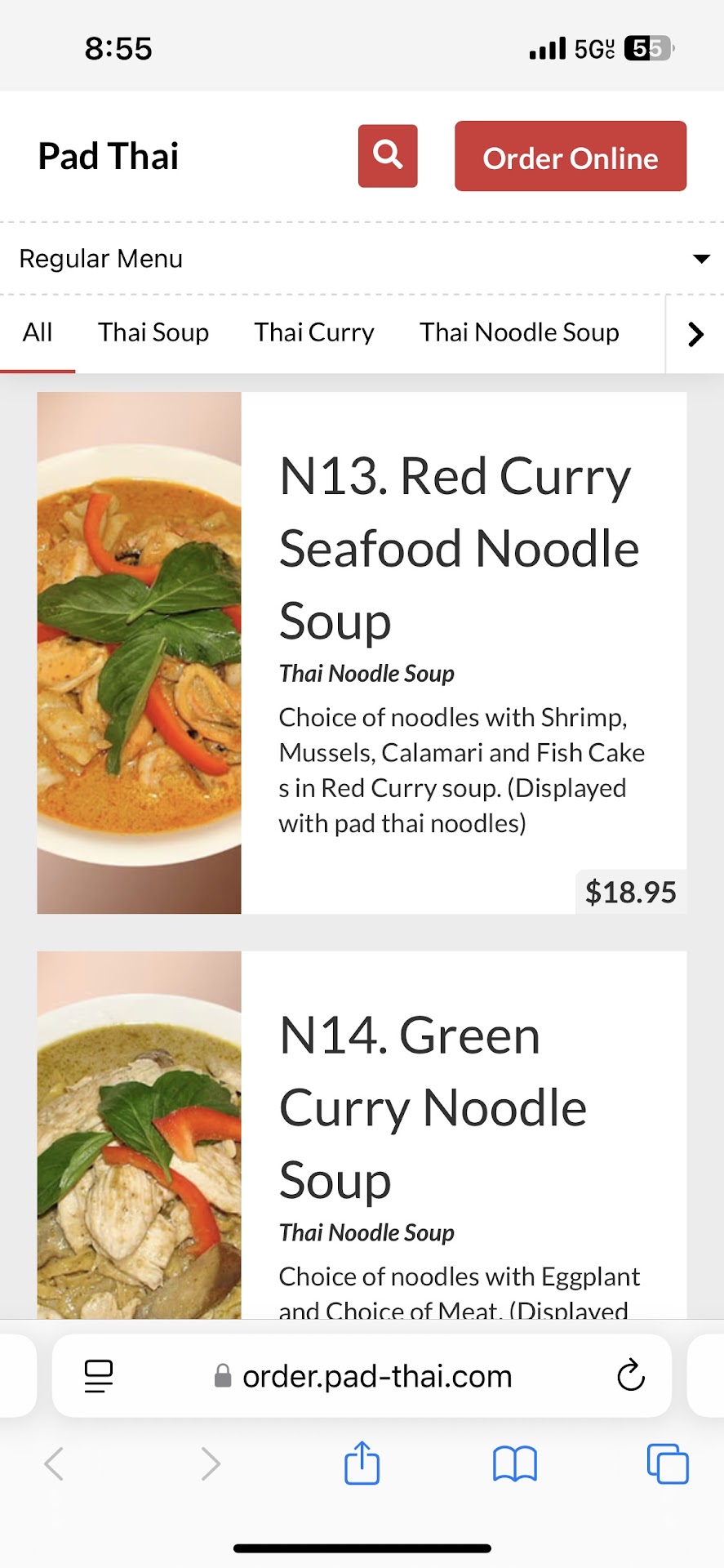Switch to the Thai Curry tab
This screenshot has width=724, height=1568.
(x=314, y=333)
